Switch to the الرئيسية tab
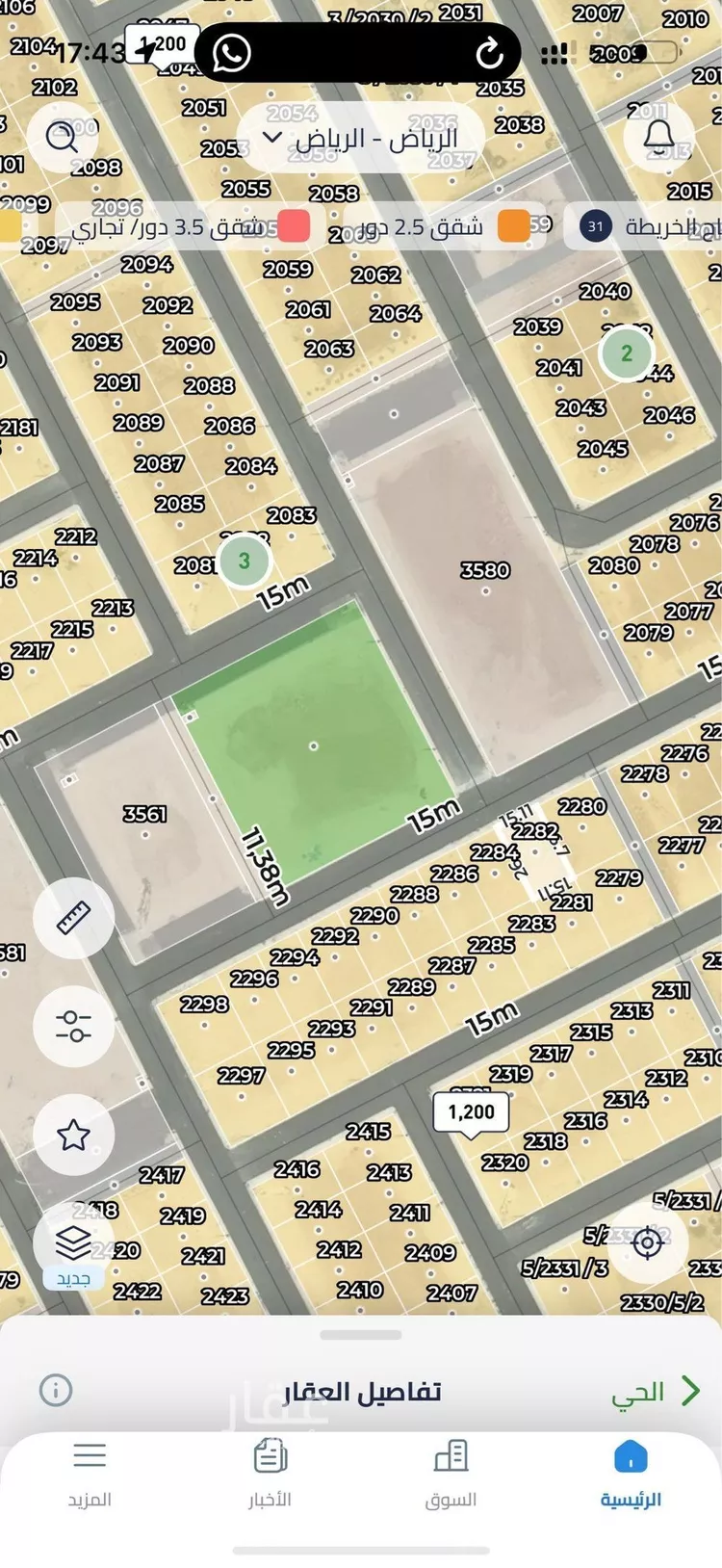The width and height of the screenshot is (722, 1568). tap(631, 1474)
